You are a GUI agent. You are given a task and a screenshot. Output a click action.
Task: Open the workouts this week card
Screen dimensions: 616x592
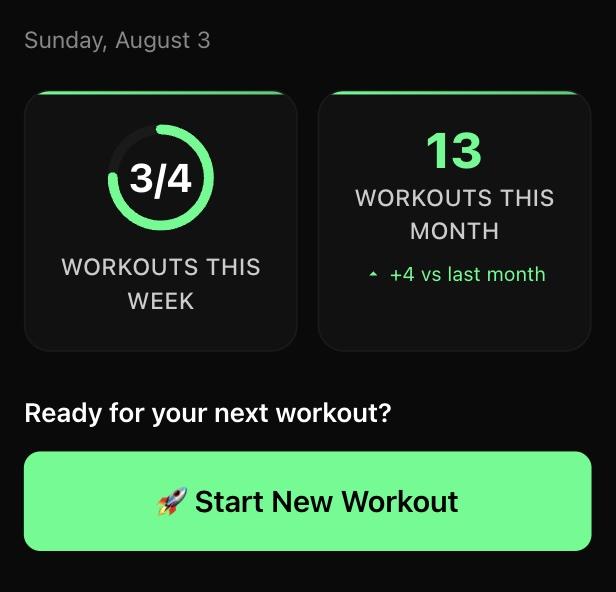click(x=161, y=221)
